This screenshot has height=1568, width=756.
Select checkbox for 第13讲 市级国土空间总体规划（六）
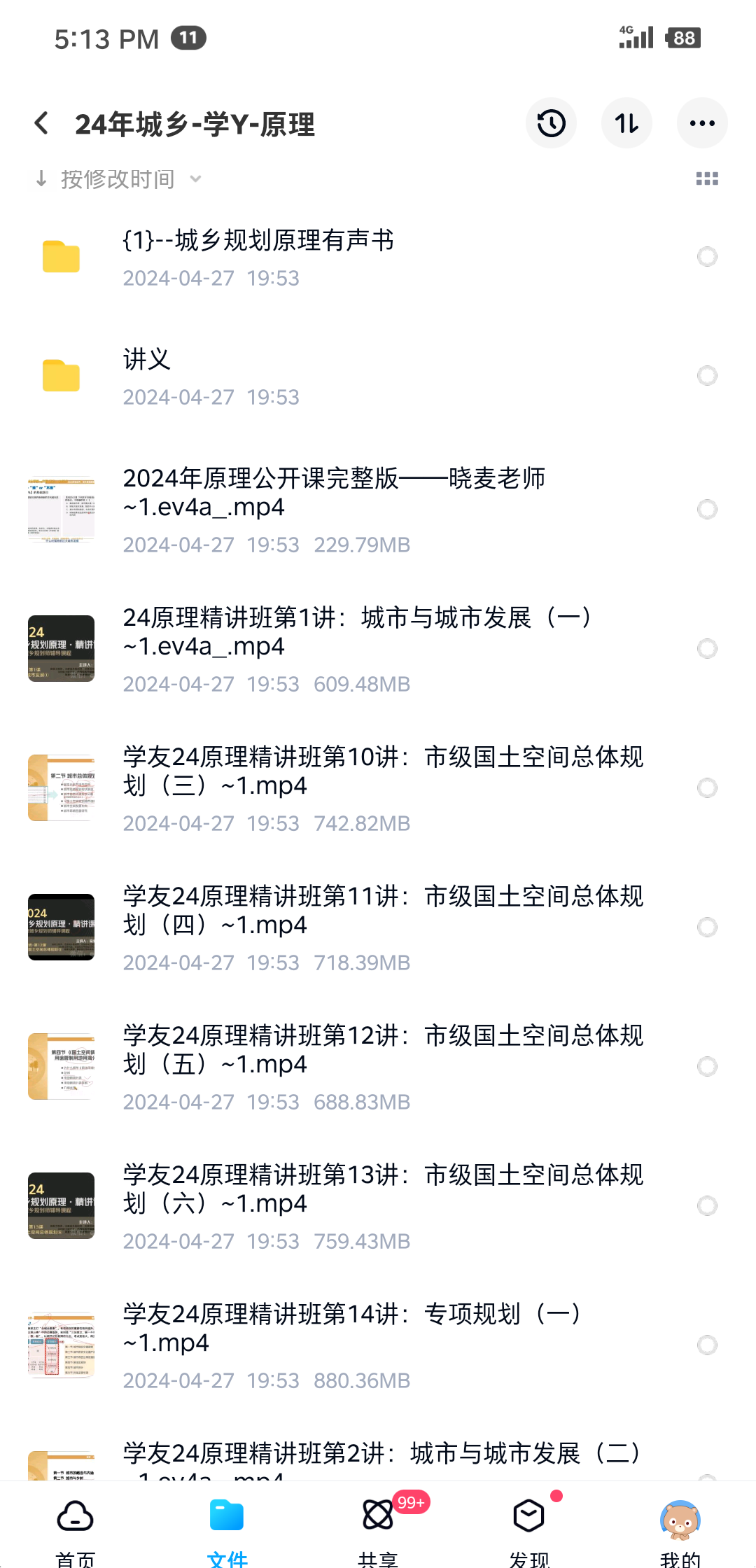click(707, 1205)
